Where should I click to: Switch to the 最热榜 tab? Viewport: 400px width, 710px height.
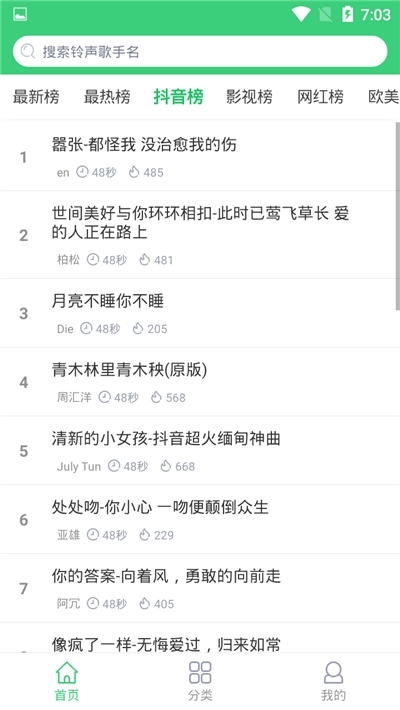(x=107, y=97)
